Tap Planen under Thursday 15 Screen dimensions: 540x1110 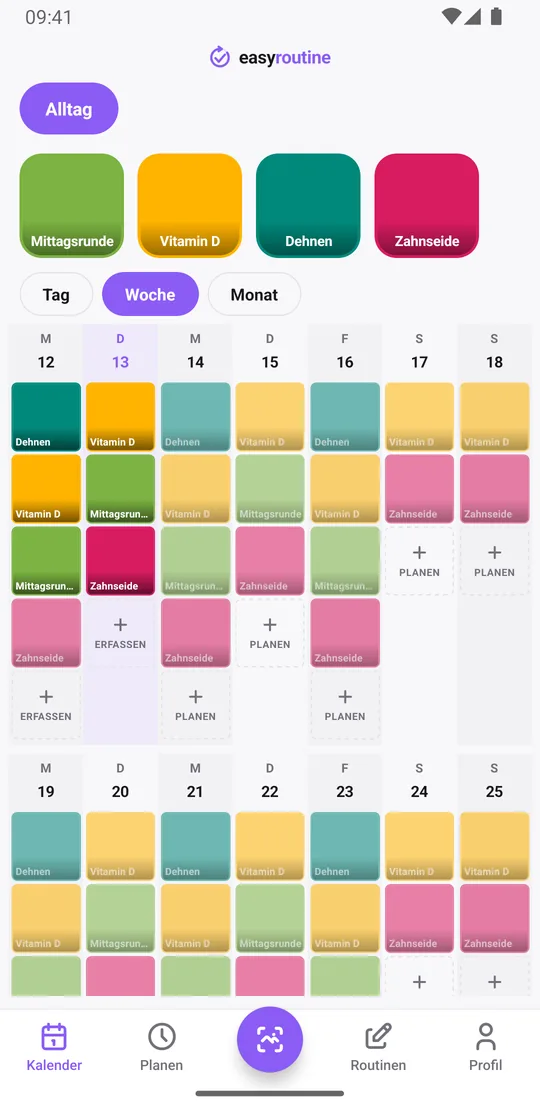[270, 633]
